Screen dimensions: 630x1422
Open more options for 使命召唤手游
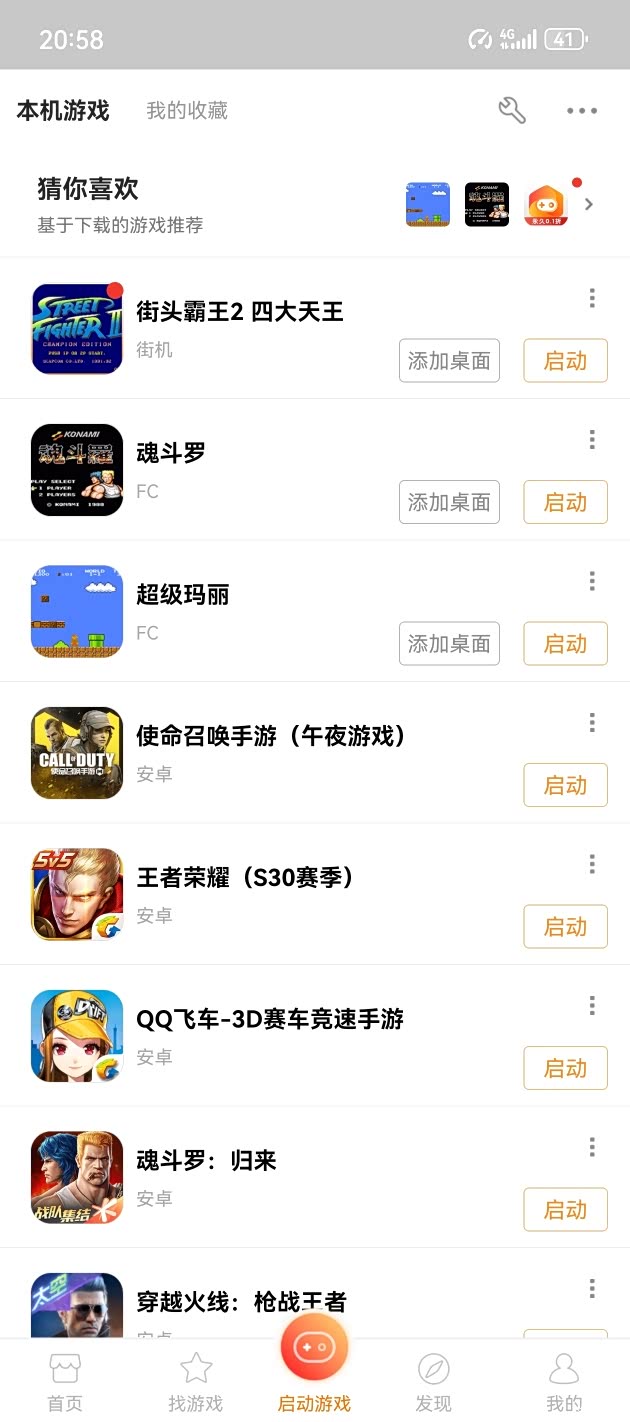(x=592, y=722)
